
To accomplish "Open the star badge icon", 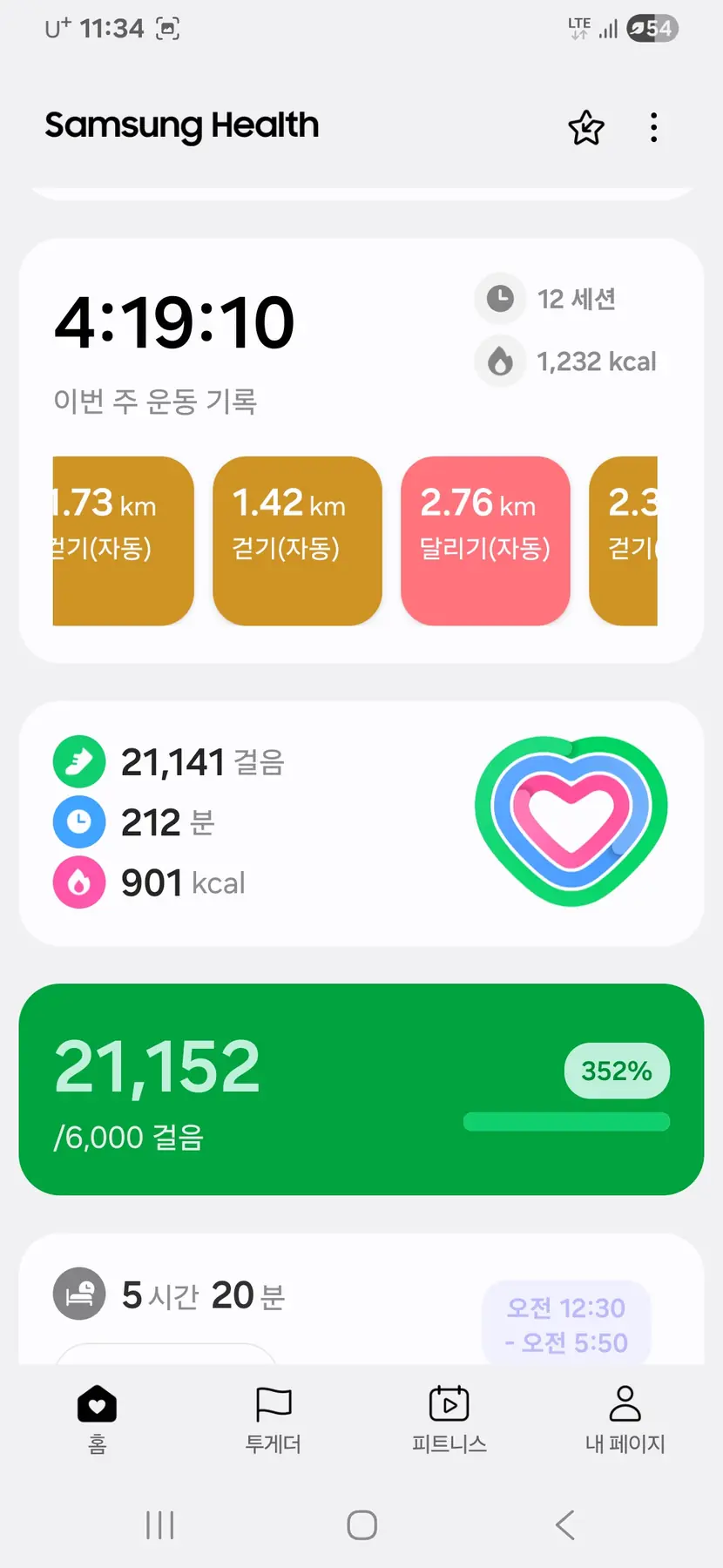I will tap(585, 128).
